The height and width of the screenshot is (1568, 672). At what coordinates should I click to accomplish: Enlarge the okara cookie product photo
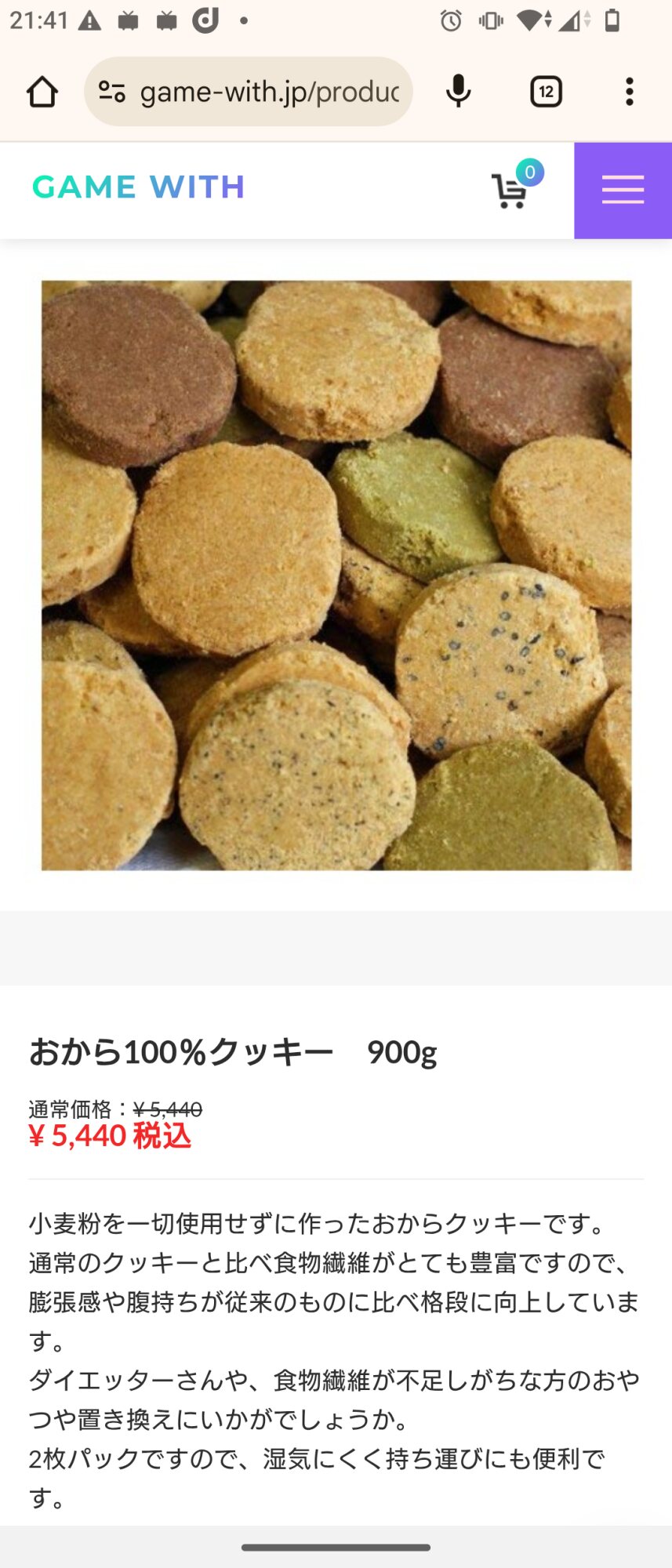[336, 575]
